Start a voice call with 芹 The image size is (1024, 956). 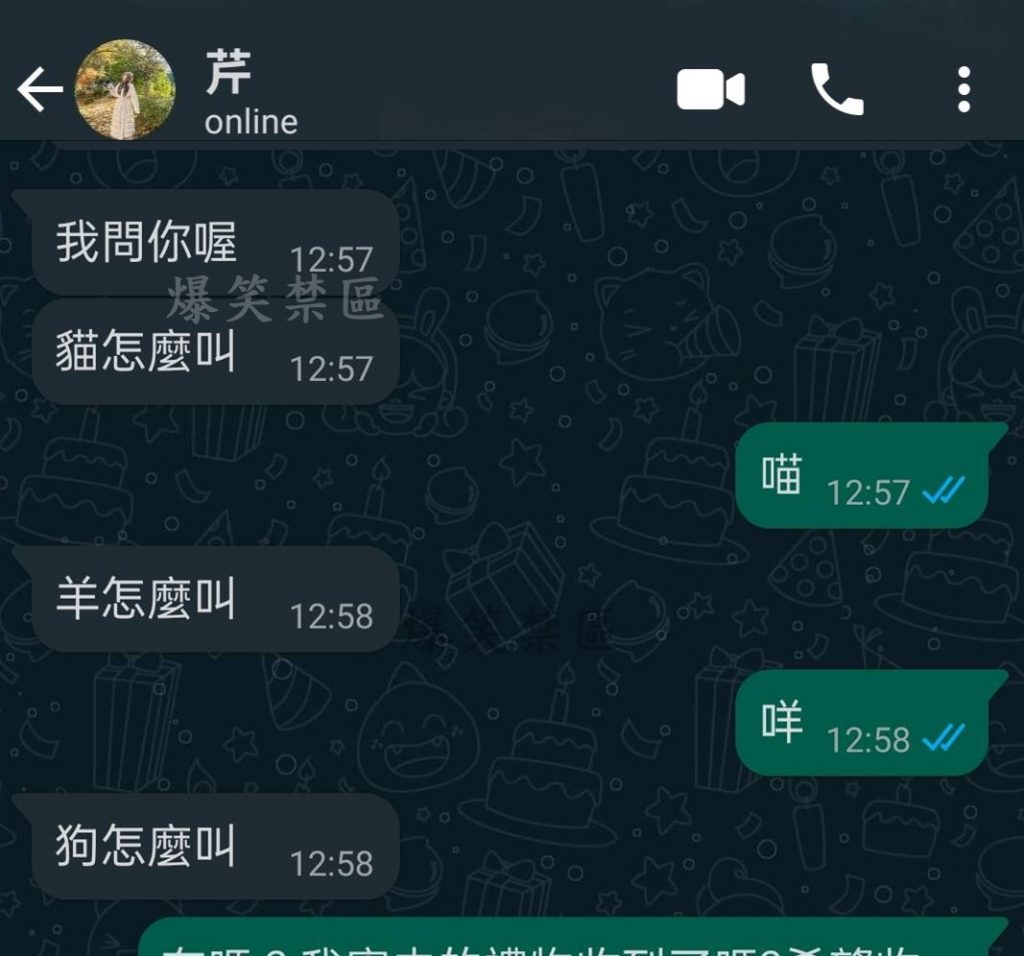(x=836, y=90)
